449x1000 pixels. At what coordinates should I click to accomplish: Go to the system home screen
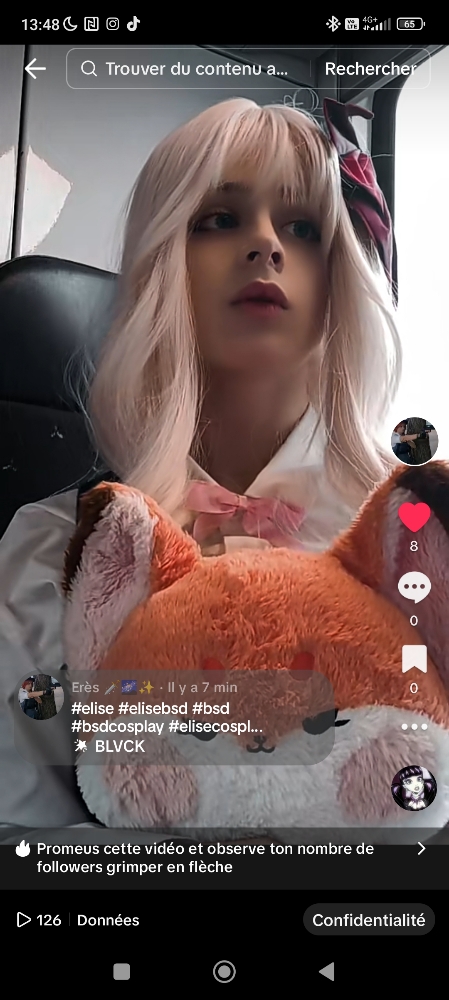[x=224, y=971]
